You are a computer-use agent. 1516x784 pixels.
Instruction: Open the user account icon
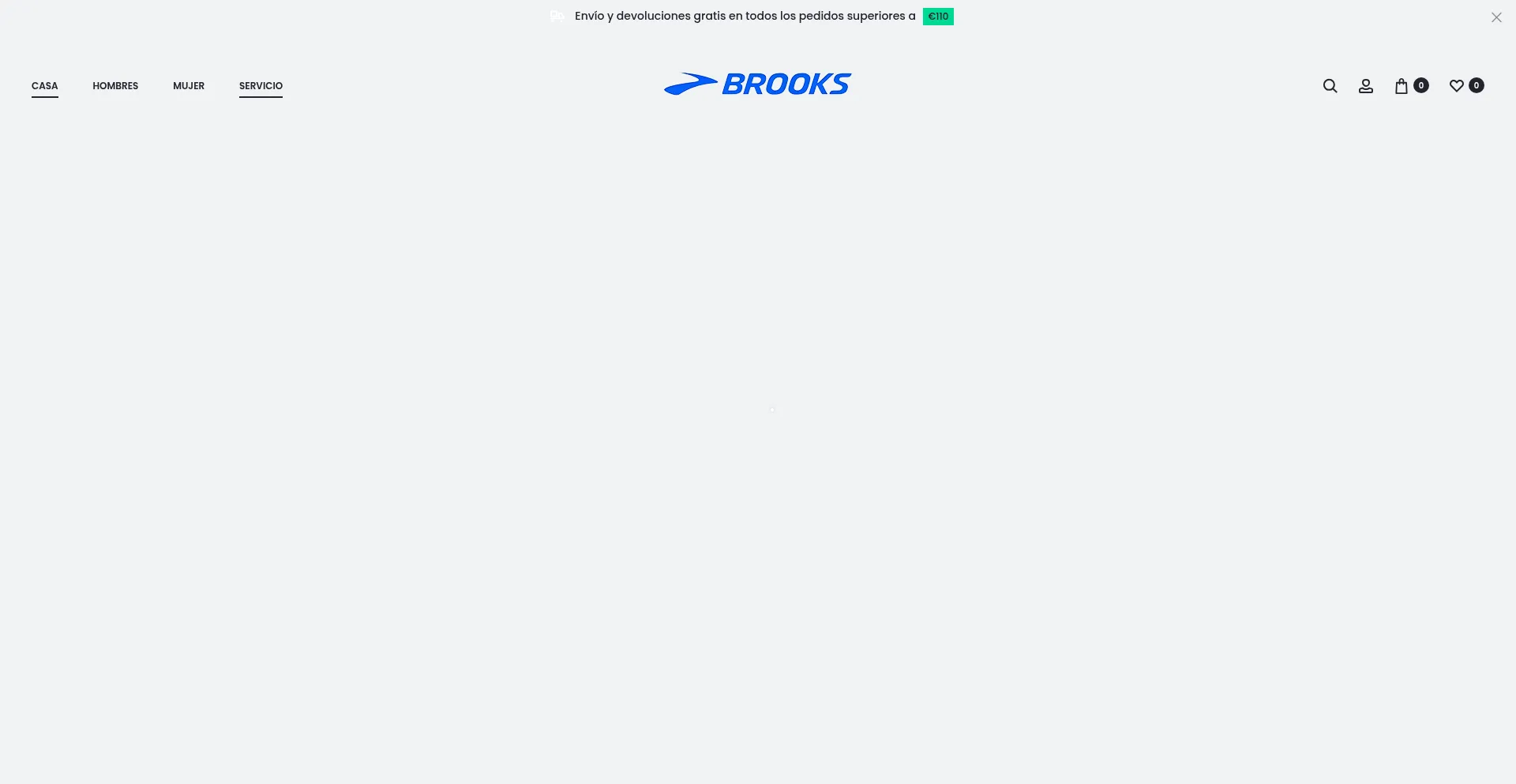[x=1365, y=86]
